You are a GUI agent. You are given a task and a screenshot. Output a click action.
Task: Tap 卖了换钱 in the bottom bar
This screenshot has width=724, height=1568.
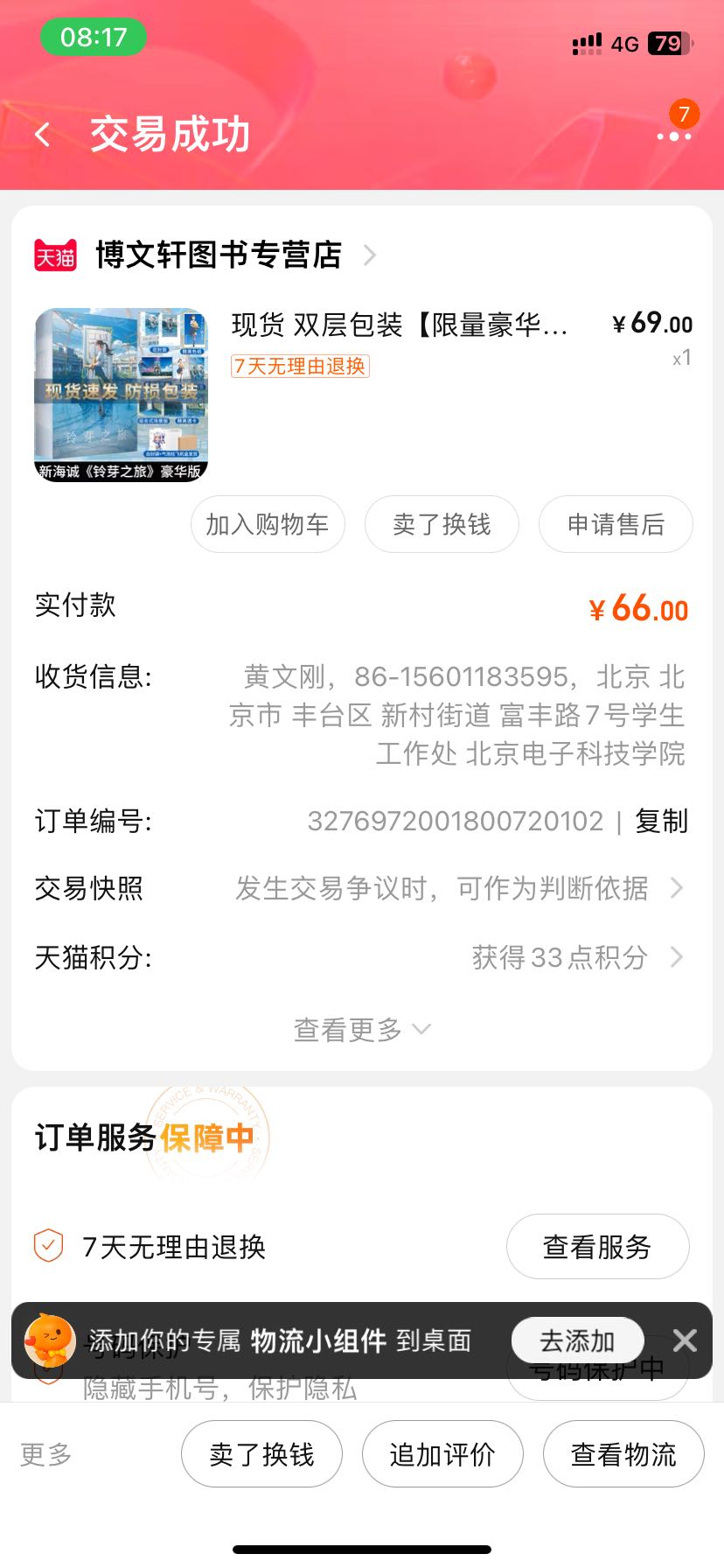pos(261,1454)
